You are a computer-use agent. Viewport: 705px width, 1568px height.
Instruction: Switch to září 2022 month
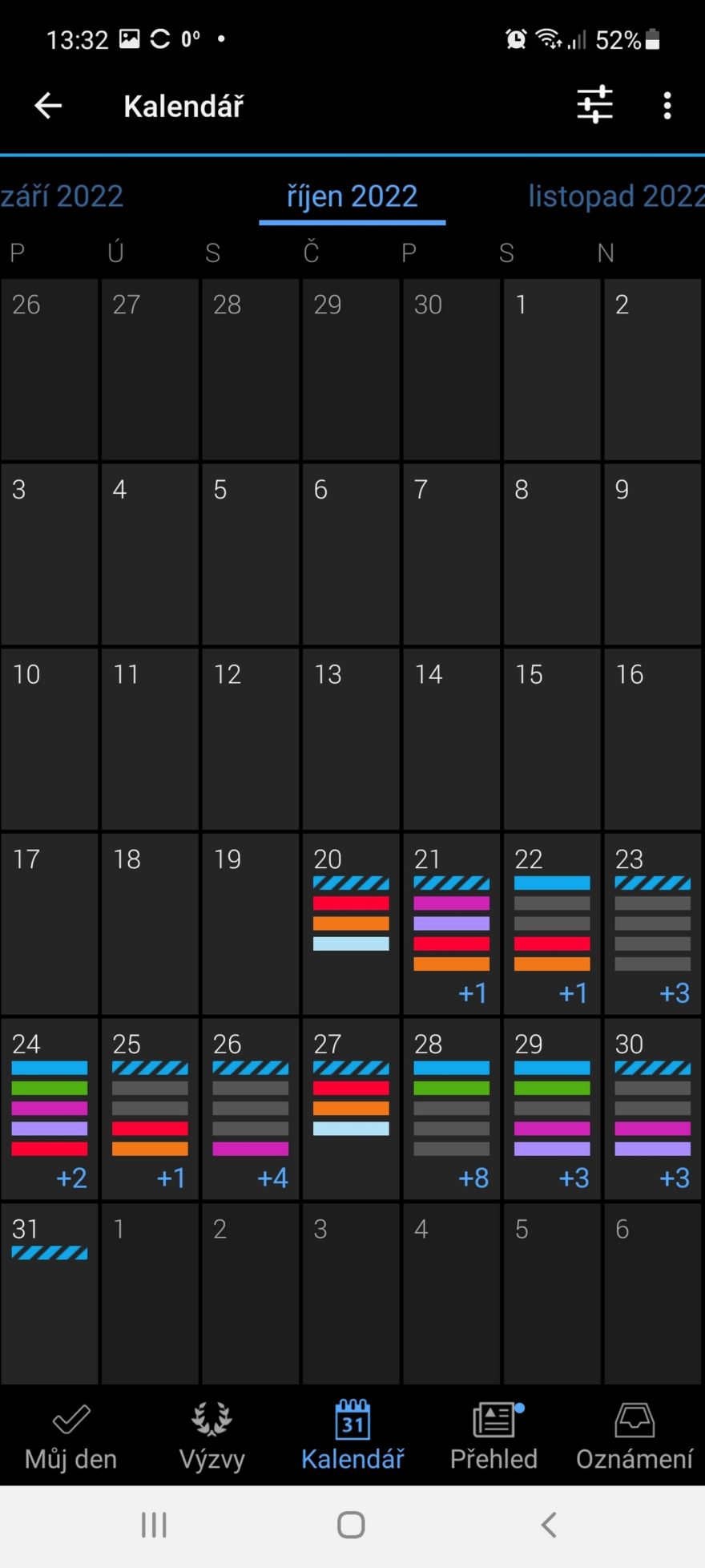(62, 196)
